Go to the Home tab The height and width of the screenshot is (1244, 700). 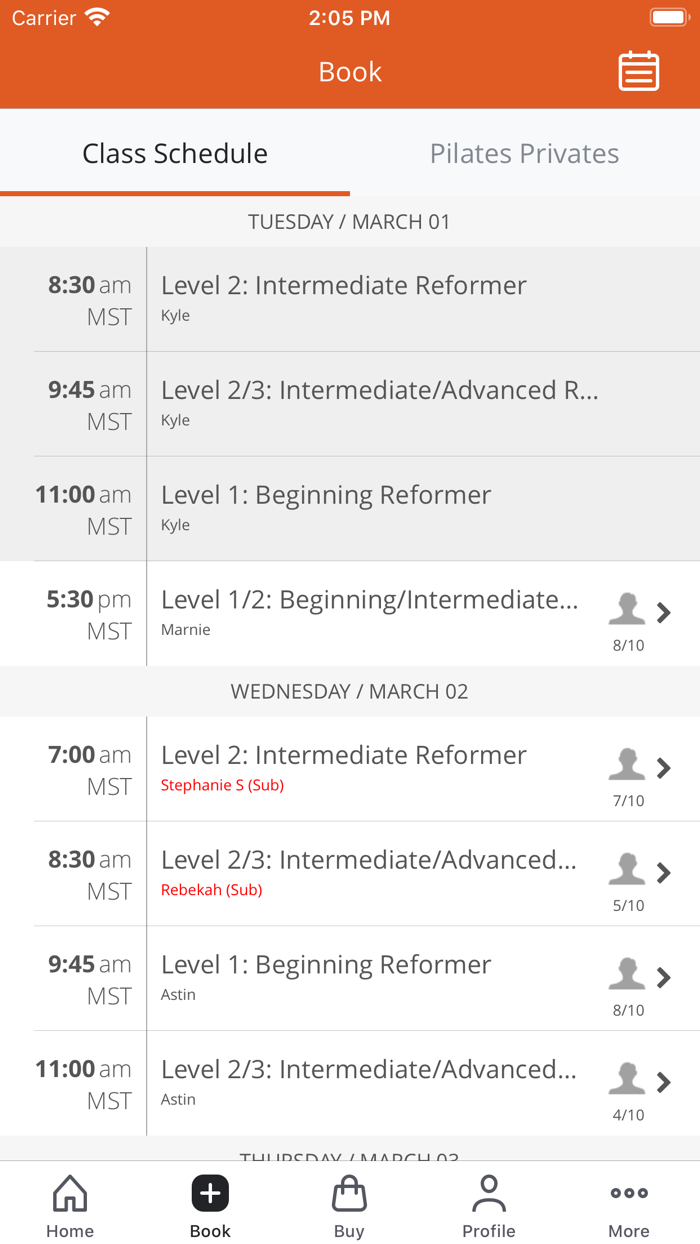point(70,1207)
